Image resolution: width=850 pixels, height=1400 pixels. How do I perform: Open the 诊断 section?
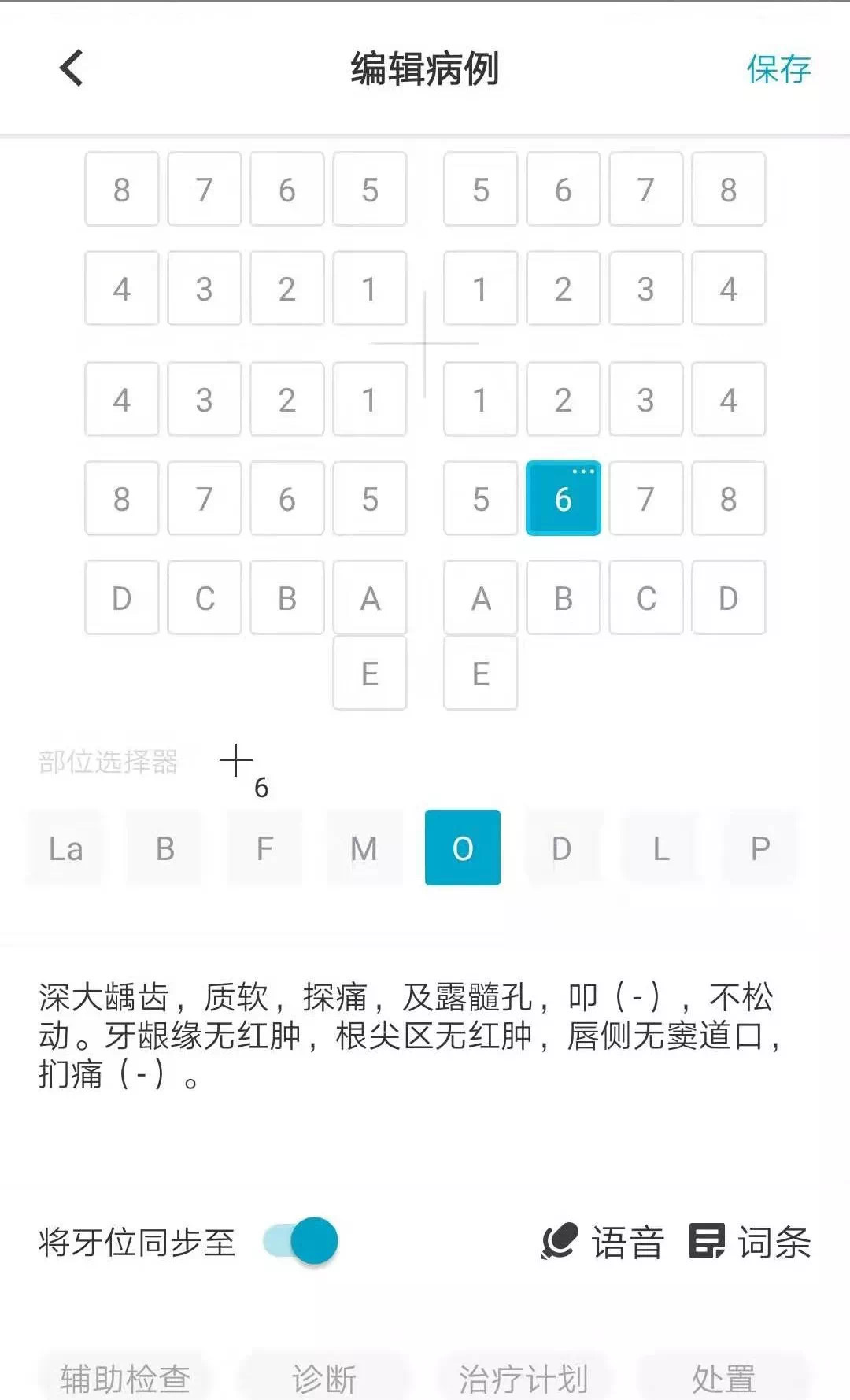tap(324, 1378)
